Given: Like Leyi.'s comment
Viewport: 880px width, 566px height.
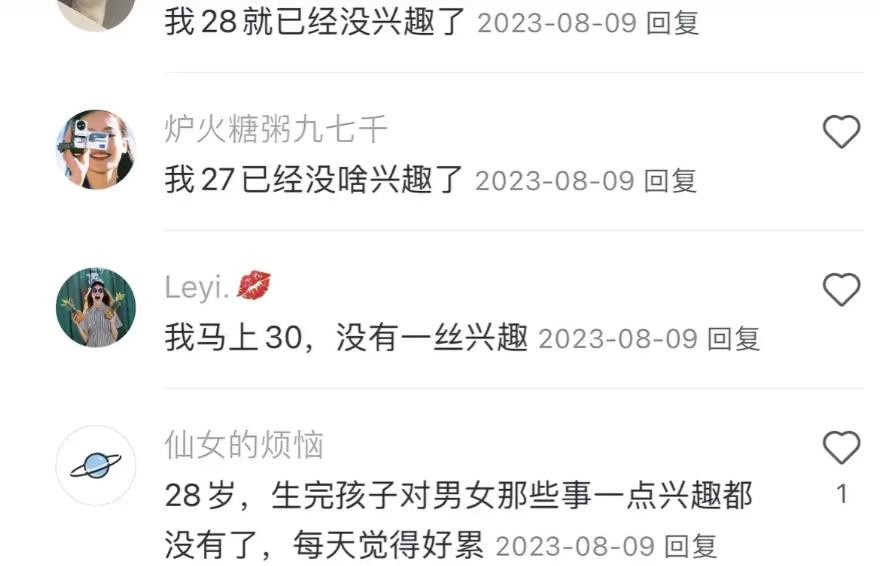Looking at the screenshot, I should [x=841, y=290].
